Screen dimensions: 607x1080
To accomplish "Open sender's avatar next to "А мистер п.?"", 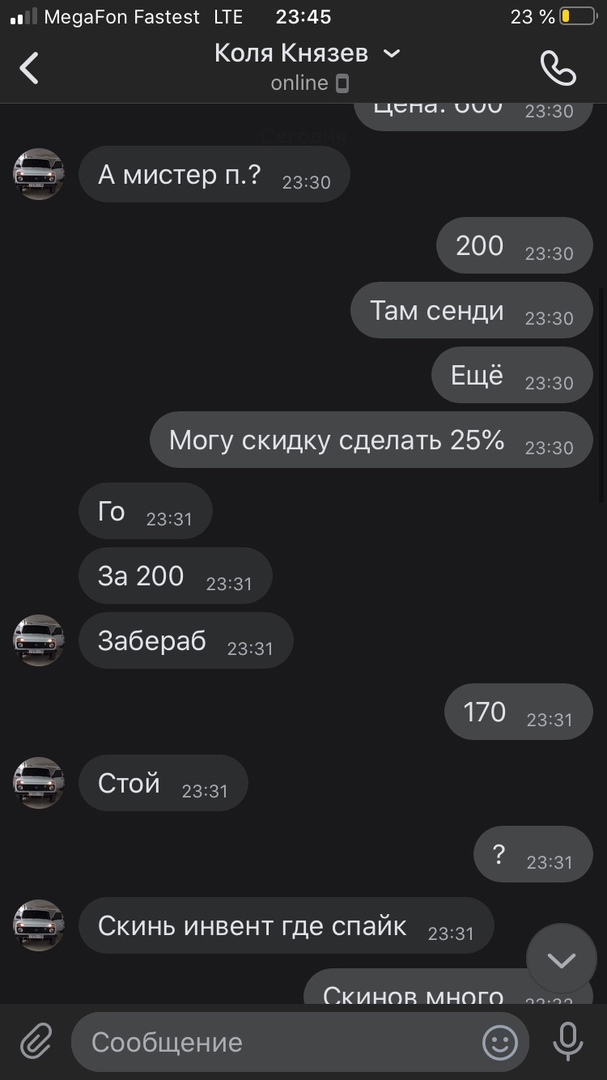I will pos(39,174).
